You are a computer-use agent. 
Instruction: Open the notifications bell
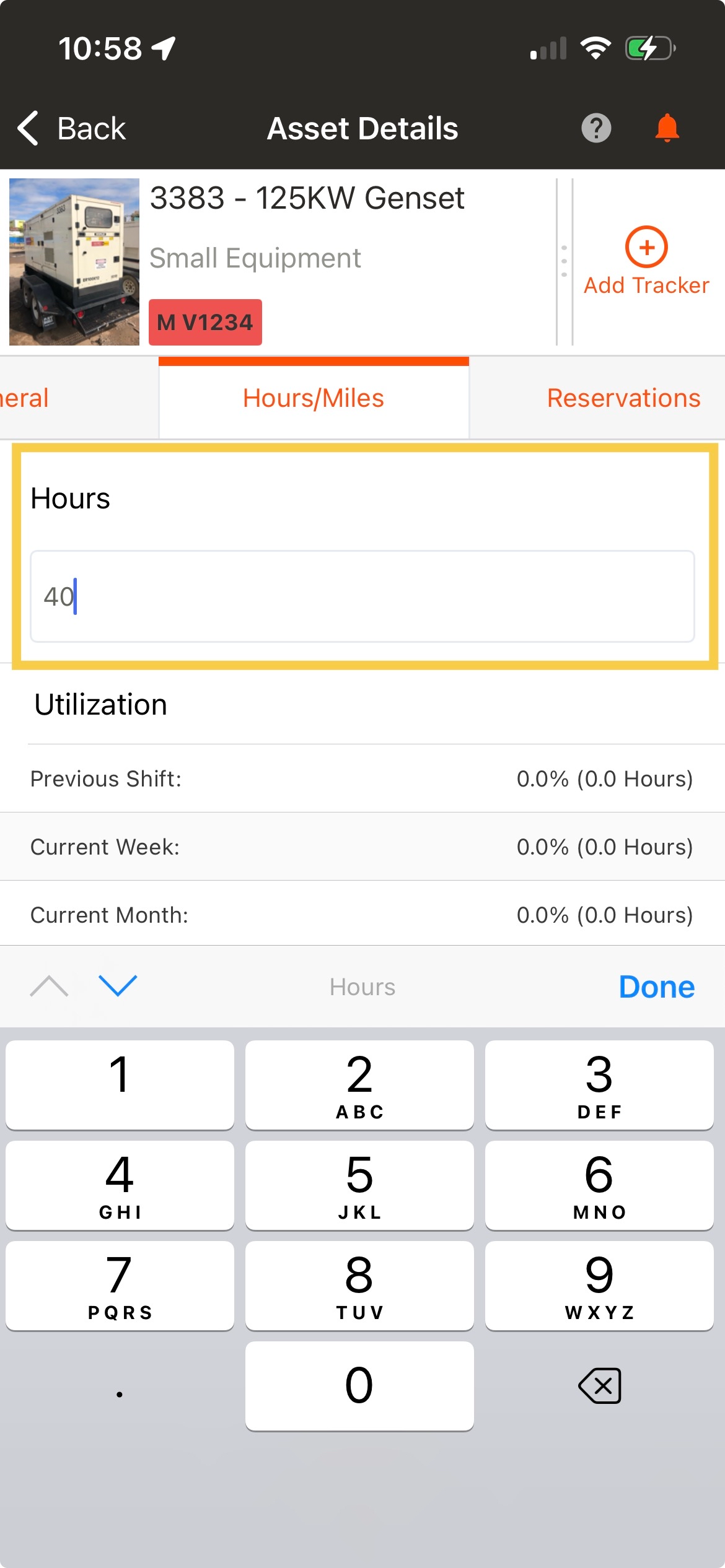coord(667,128)
